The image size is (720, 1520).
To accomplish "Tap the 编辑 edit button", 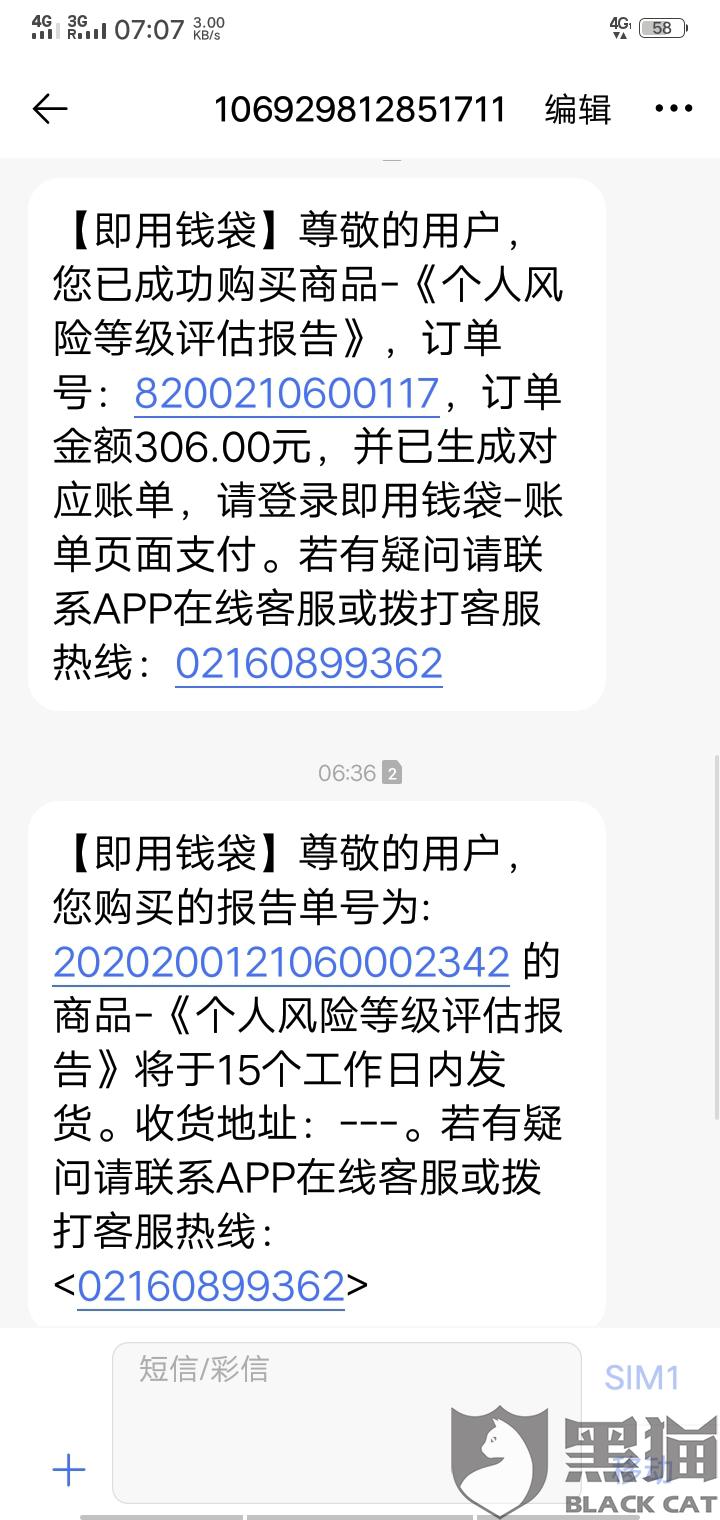I will [x=578, y=109].
